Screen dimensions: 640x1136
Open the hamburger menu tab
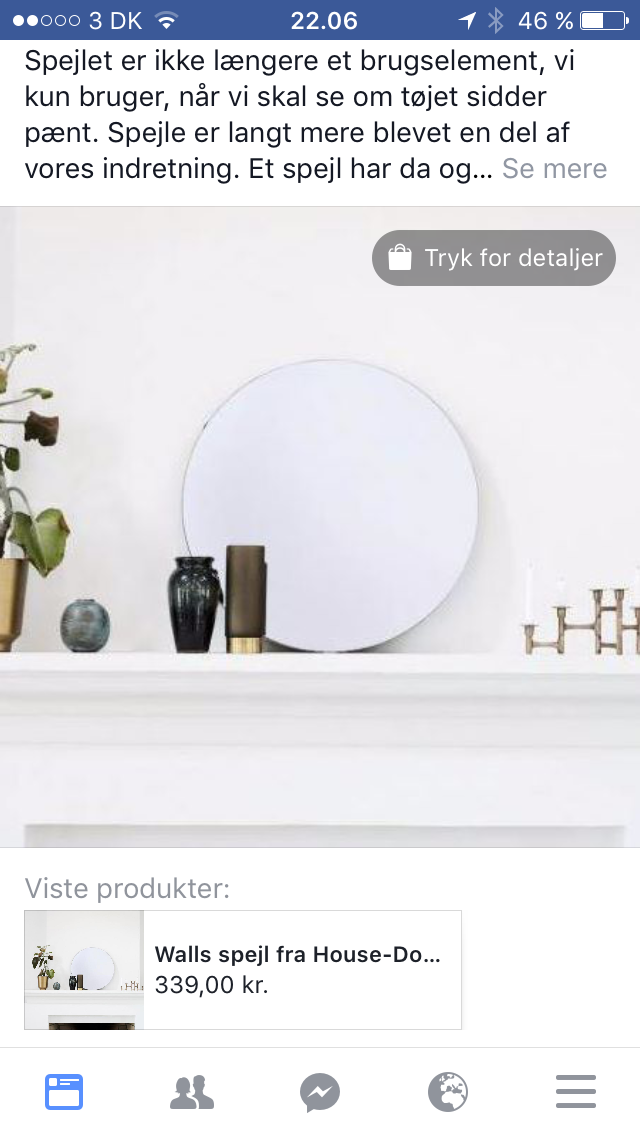click(575, 1092)
